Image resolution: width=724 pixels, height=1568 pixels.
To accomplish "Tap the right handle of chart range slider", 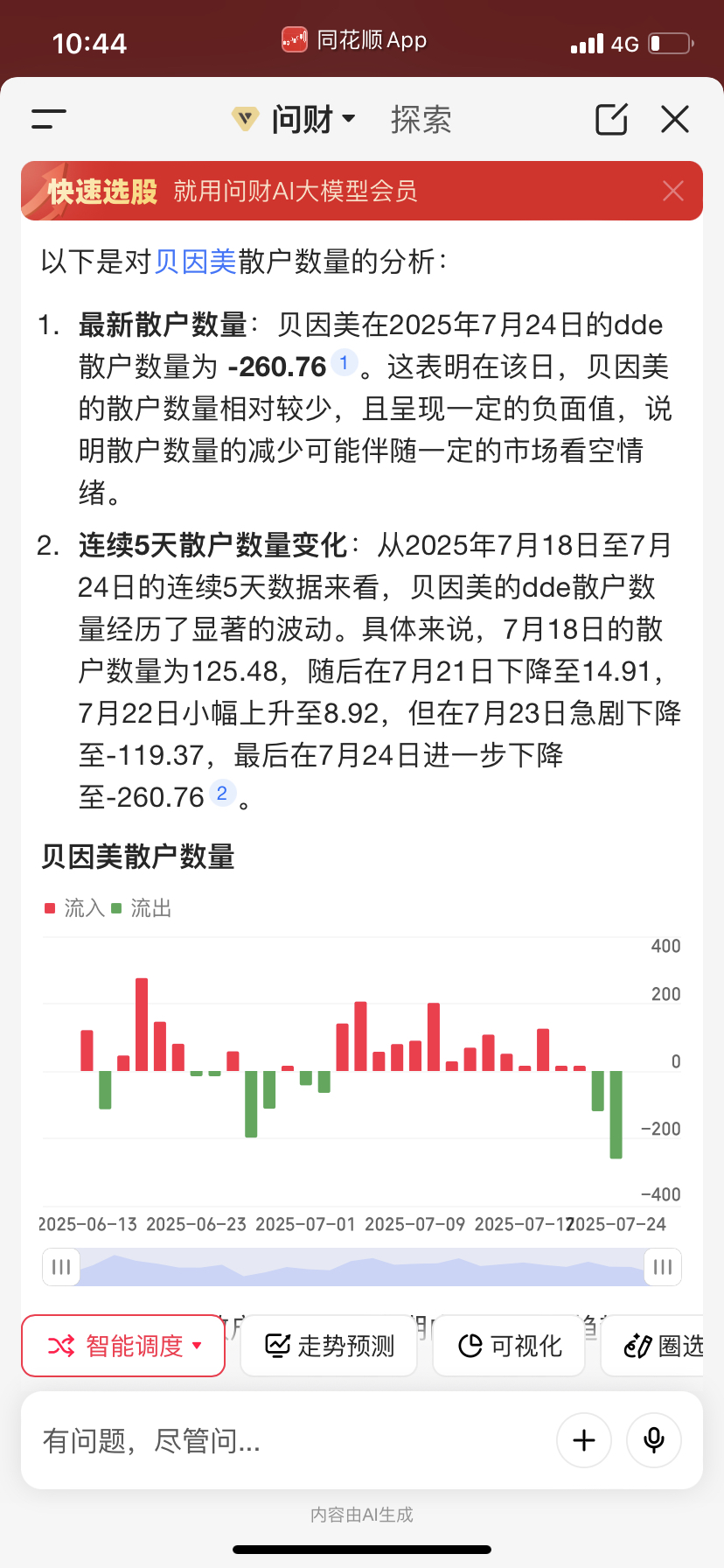I will (x=663, y=1267).
